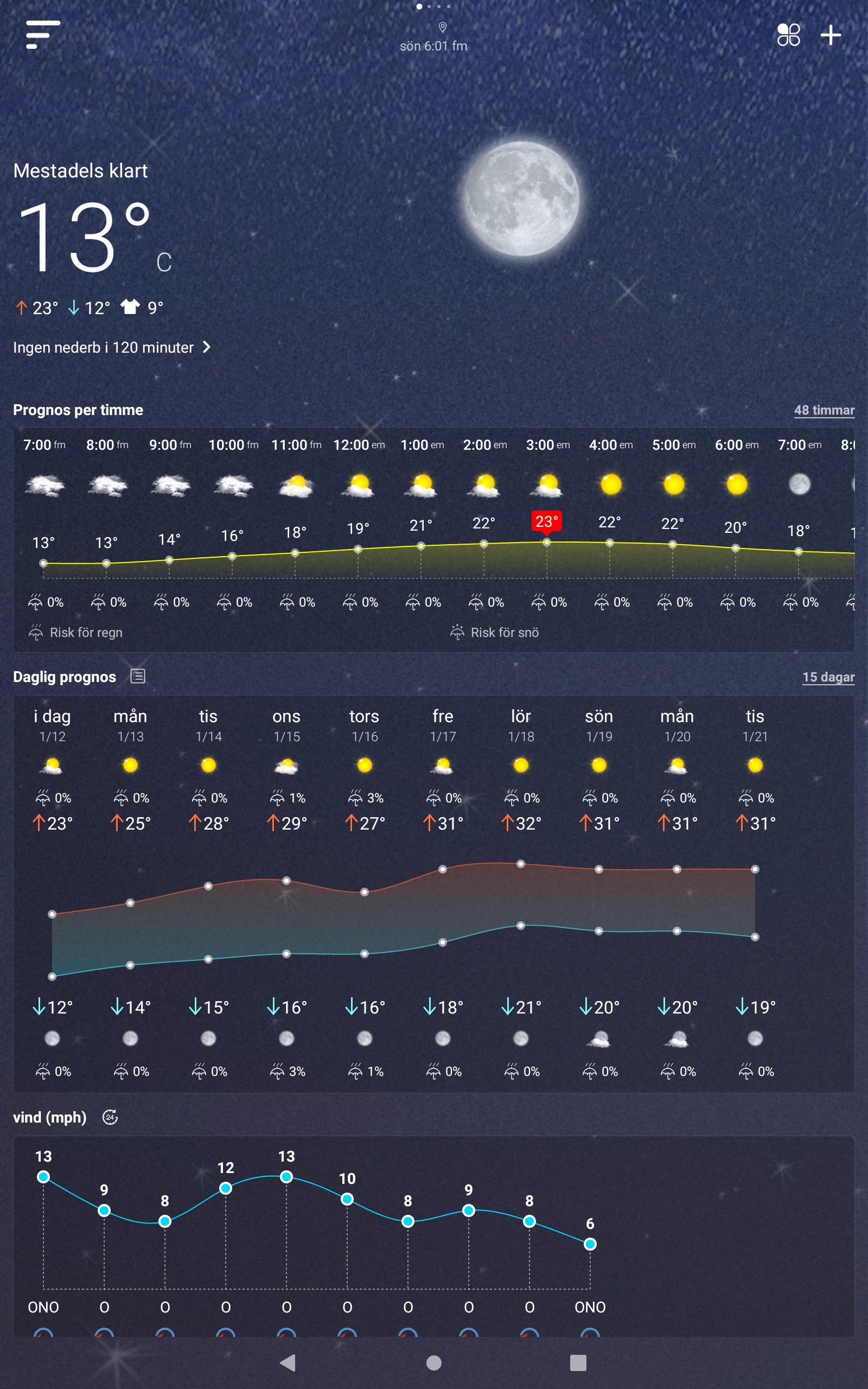868x1389 pixels.
Task: Return to the home screen
Action: click(x=434, y=1362)
